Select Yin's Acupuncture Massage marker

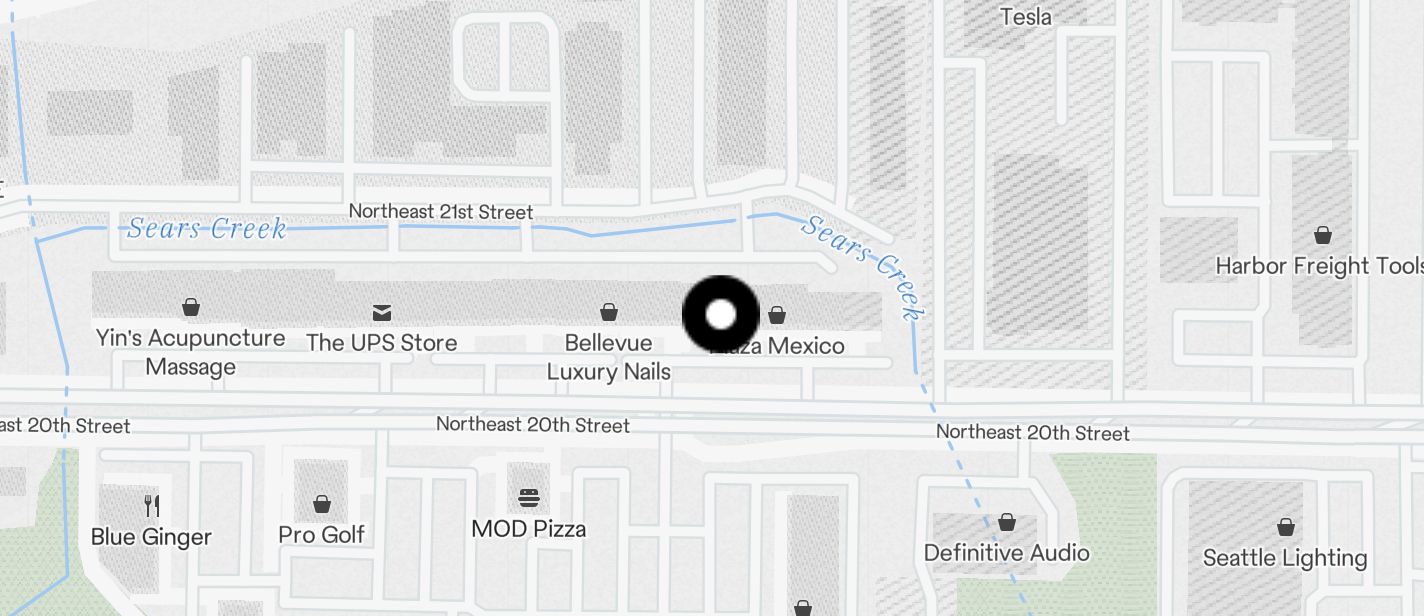pos(190,307)
